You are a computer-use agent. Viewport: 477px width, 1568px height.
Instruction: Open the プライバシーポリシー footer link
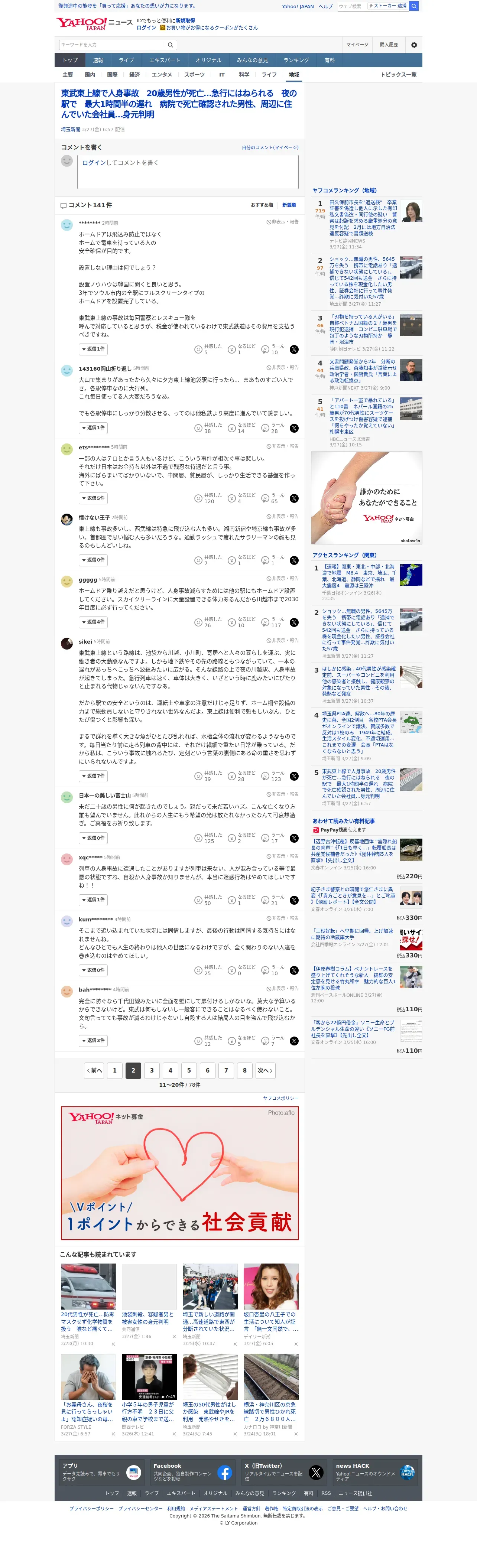(91, 1508)
